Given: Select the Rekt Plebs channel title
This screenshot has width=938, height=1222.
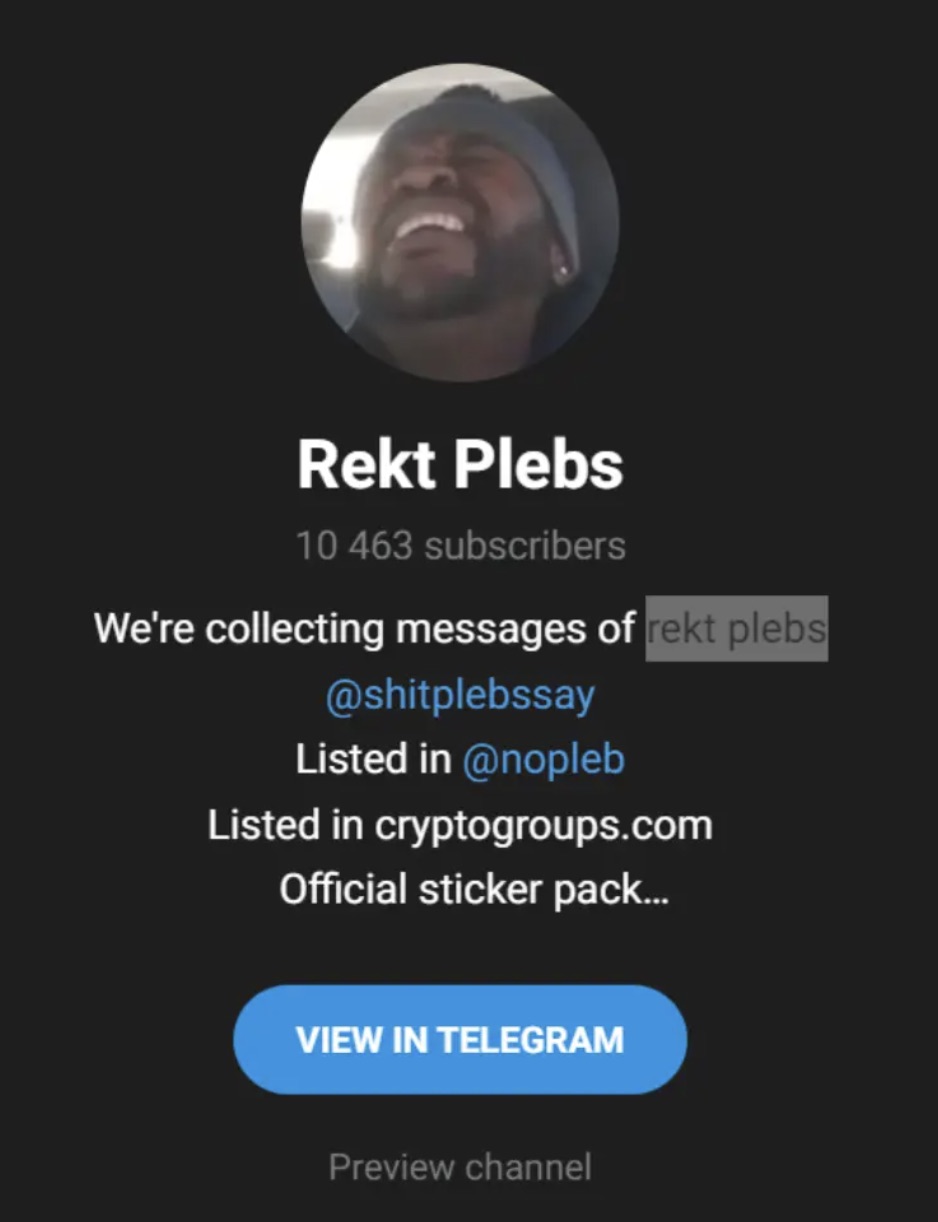Looking at the screenshot, I should pos(461,461).
